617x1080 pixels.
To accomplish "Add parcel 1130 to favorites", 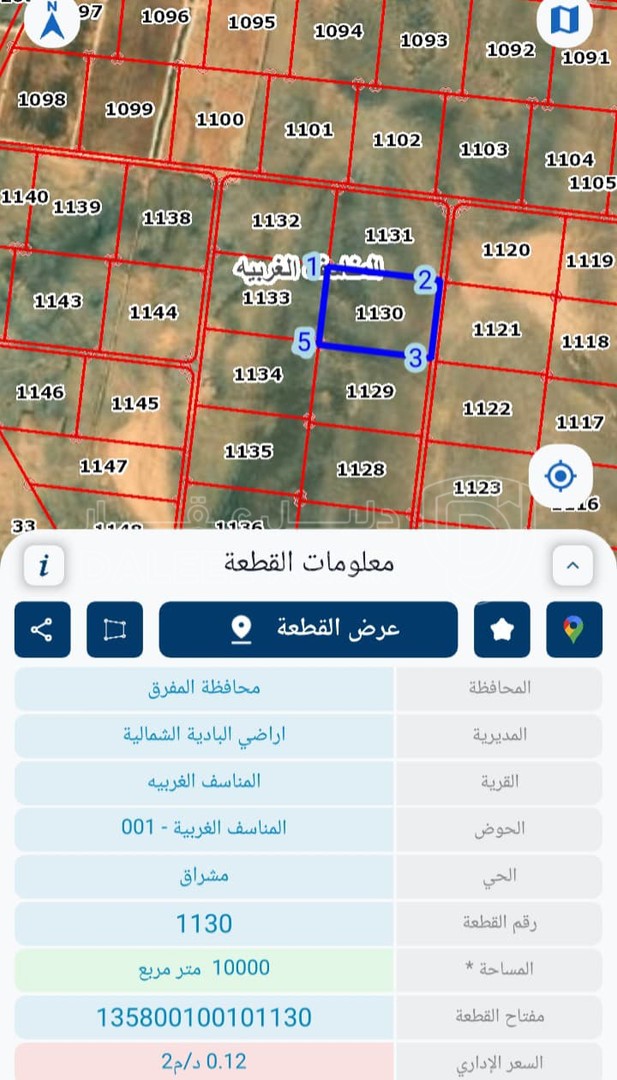I will [x=502, y=629].
